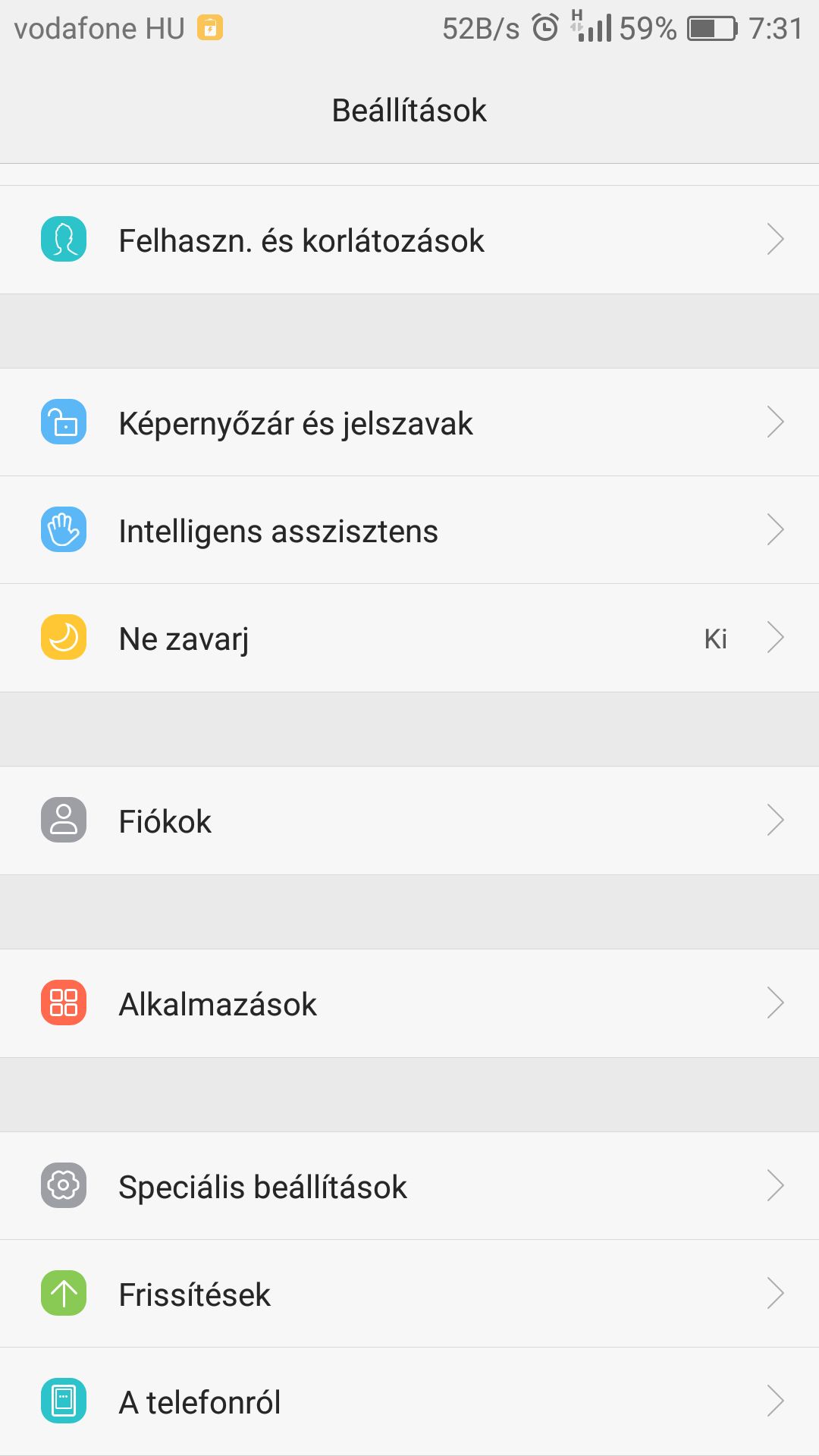Open the Frissítések row
The image size is (819, 1456).
(409, 1294)
